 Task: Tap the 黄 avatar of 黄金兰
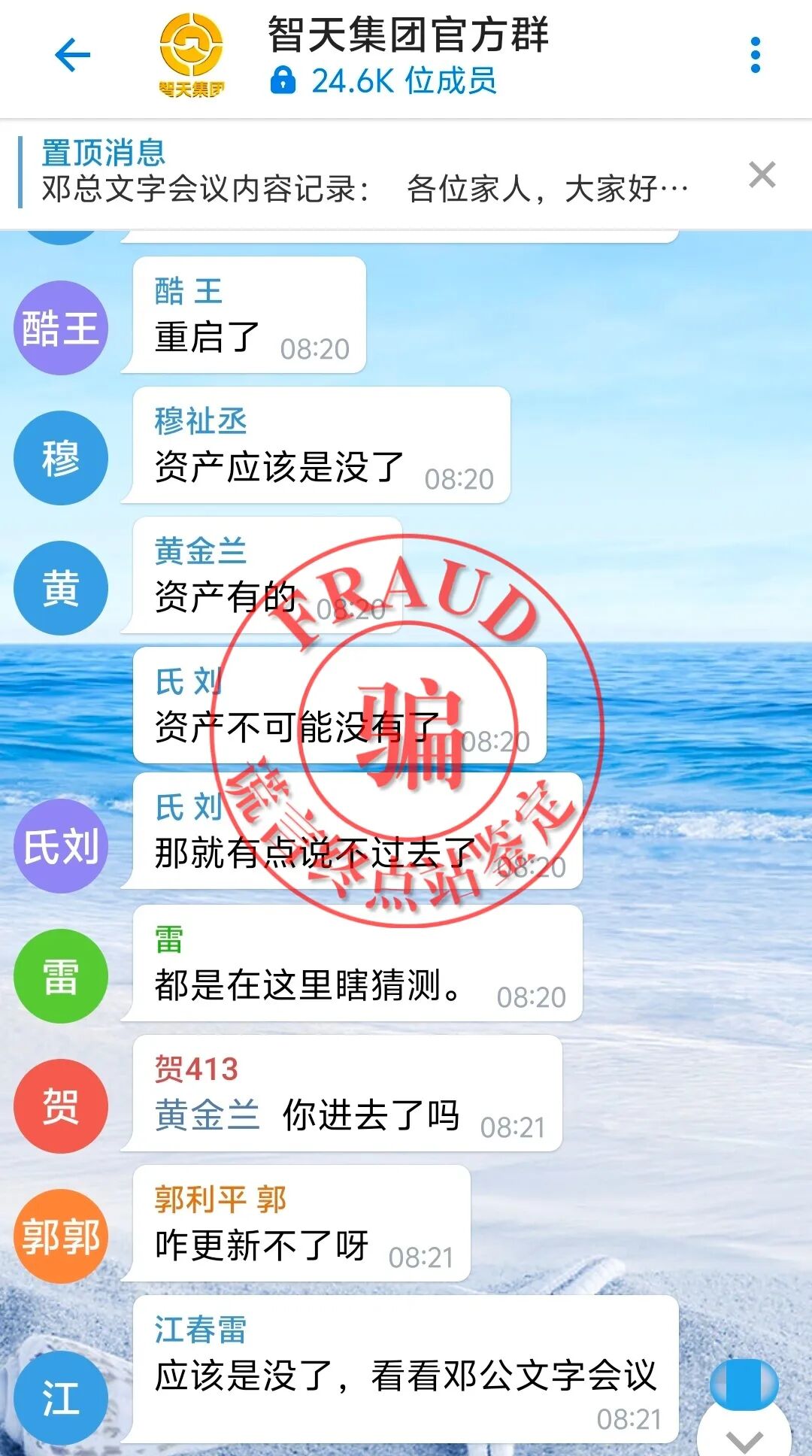(61, 588)
